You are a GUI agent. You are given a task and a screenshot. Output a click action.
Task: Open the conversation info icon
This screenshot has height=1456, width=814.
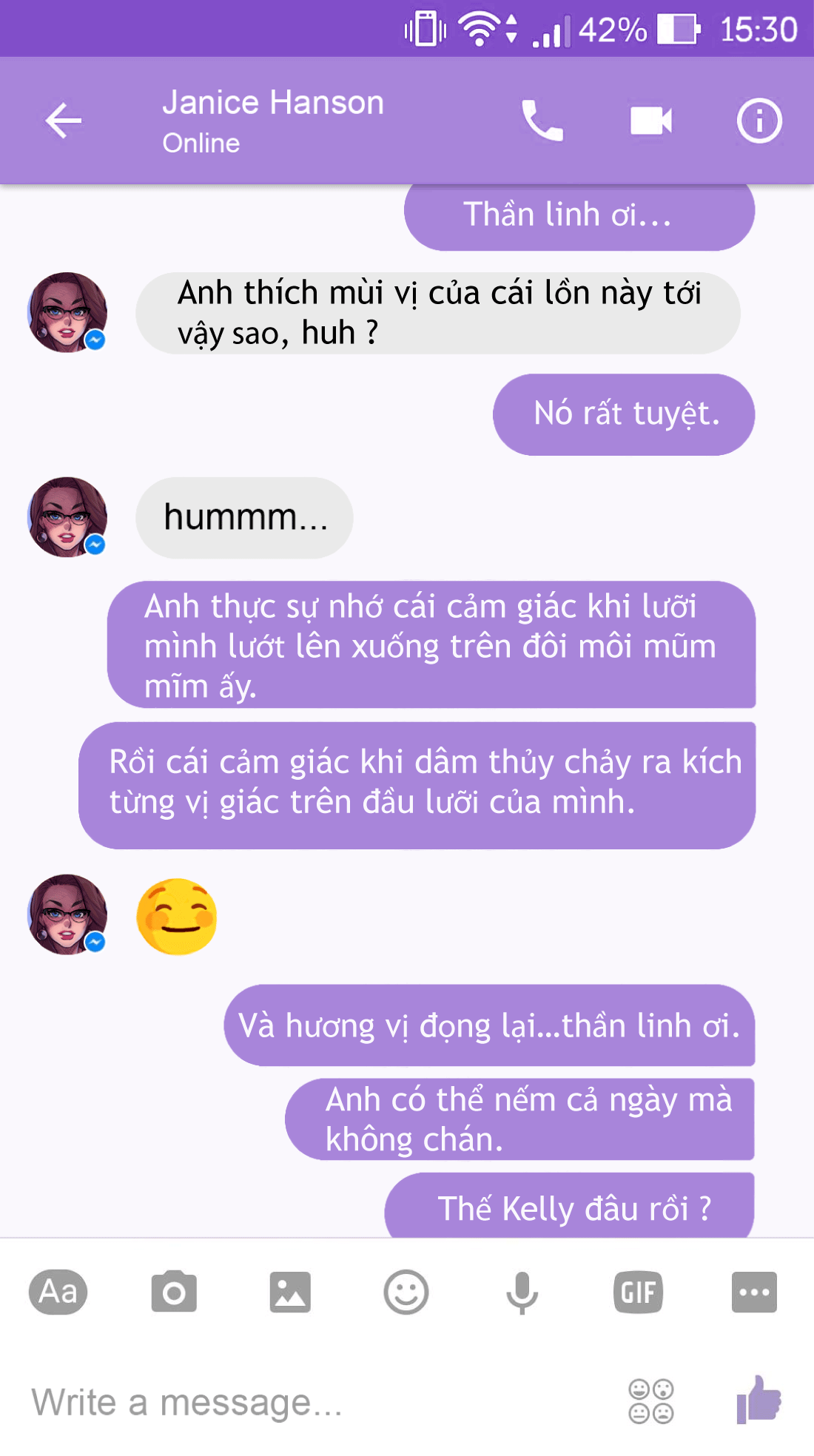[757, 121]
